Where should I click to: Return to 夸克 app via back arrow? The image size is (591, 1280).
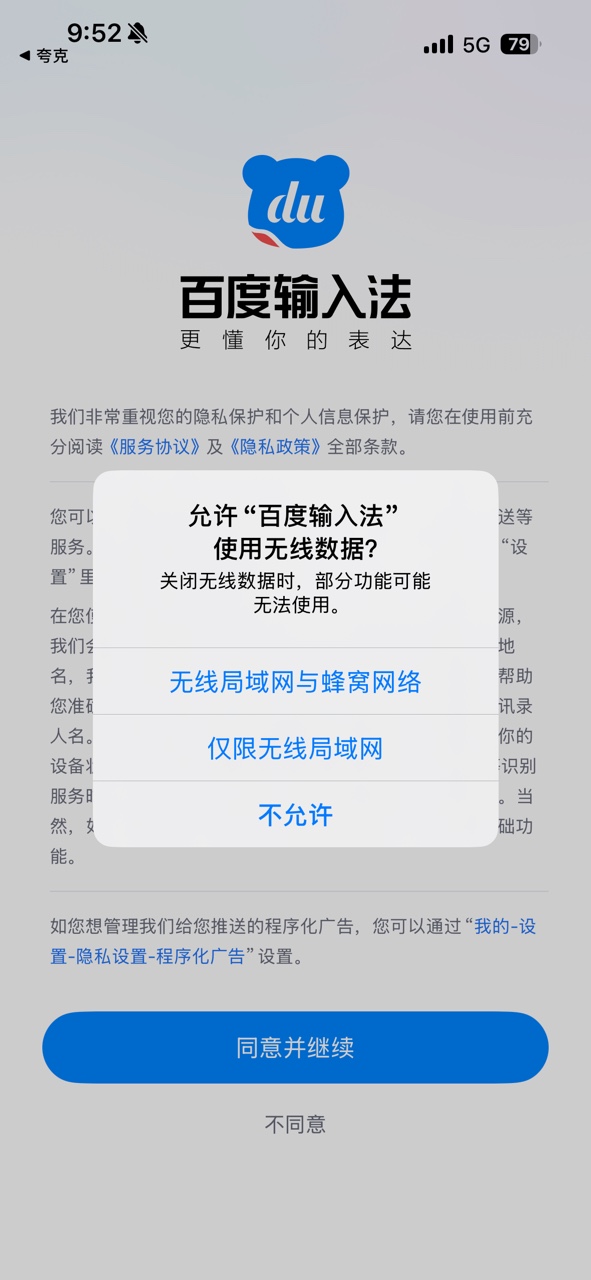coord(43,56)
